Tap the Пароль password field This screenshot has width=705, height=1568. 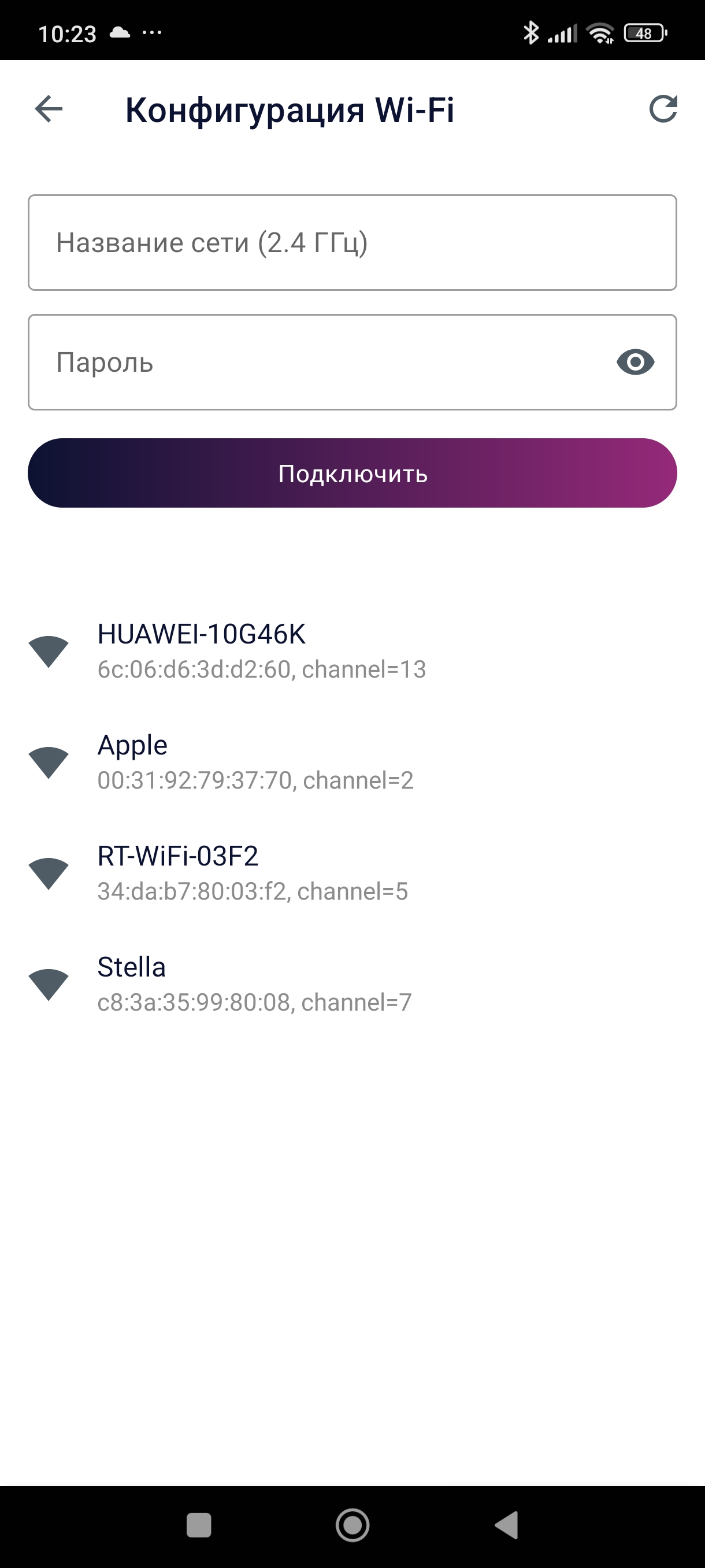316,362
